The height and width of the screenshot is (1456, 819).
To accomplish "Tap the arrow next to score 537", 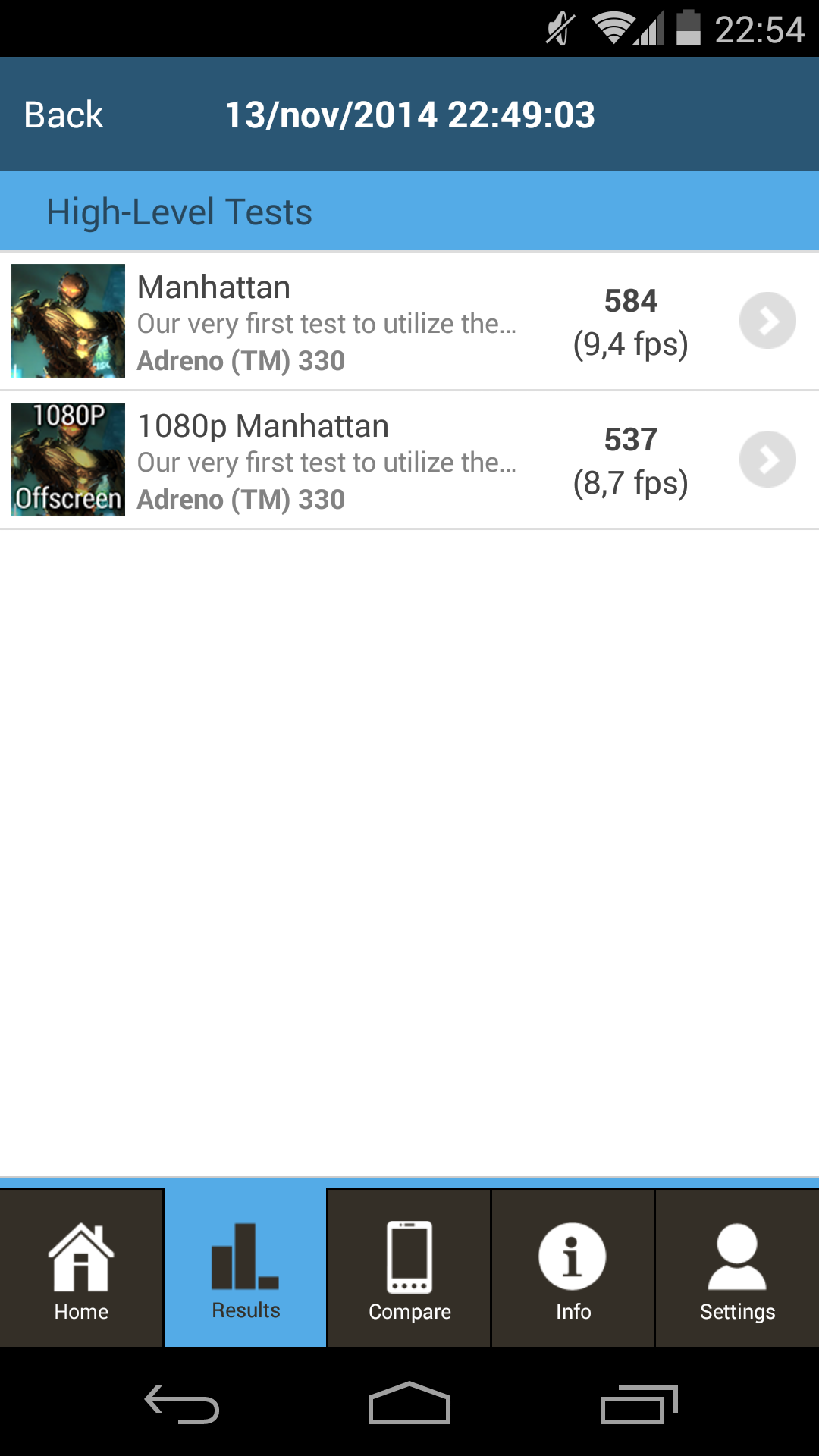I will [x=767, y=460].
